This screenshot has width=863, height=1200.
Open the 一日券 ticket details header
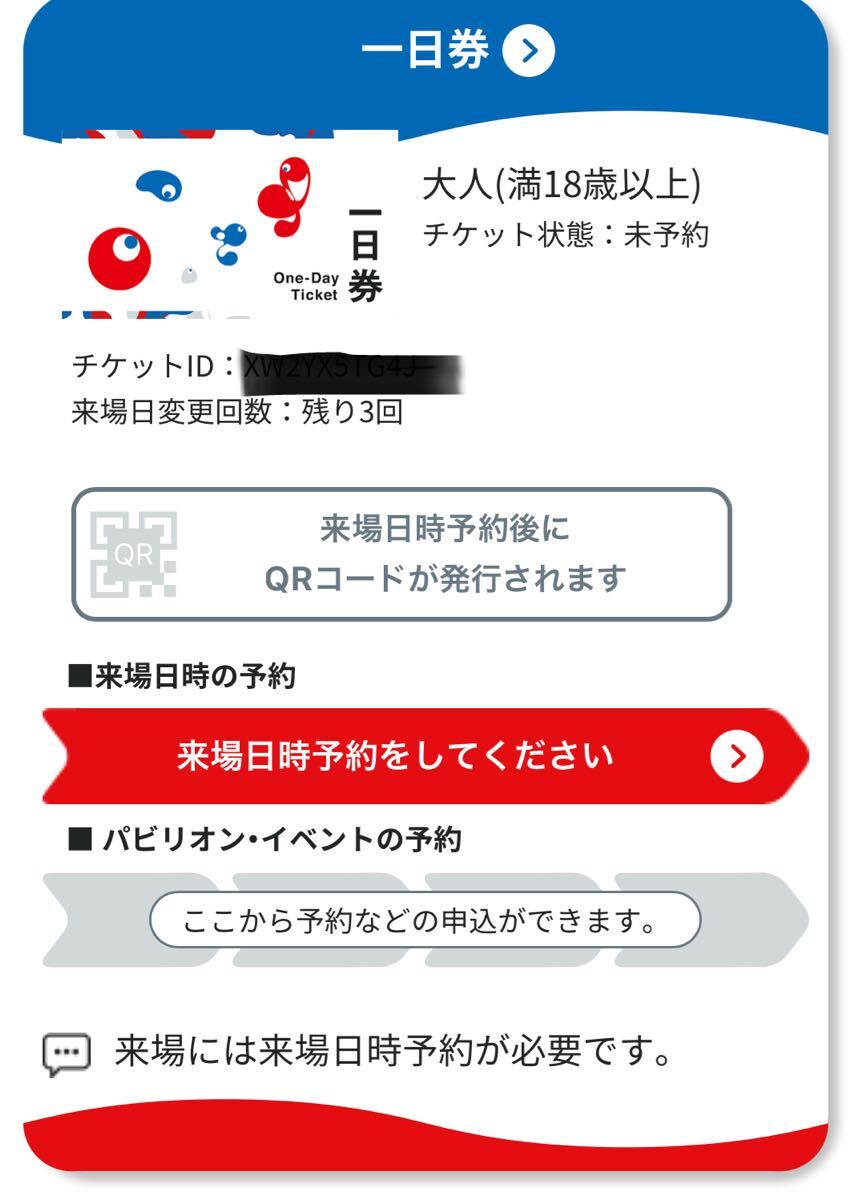tap(456, 52)
